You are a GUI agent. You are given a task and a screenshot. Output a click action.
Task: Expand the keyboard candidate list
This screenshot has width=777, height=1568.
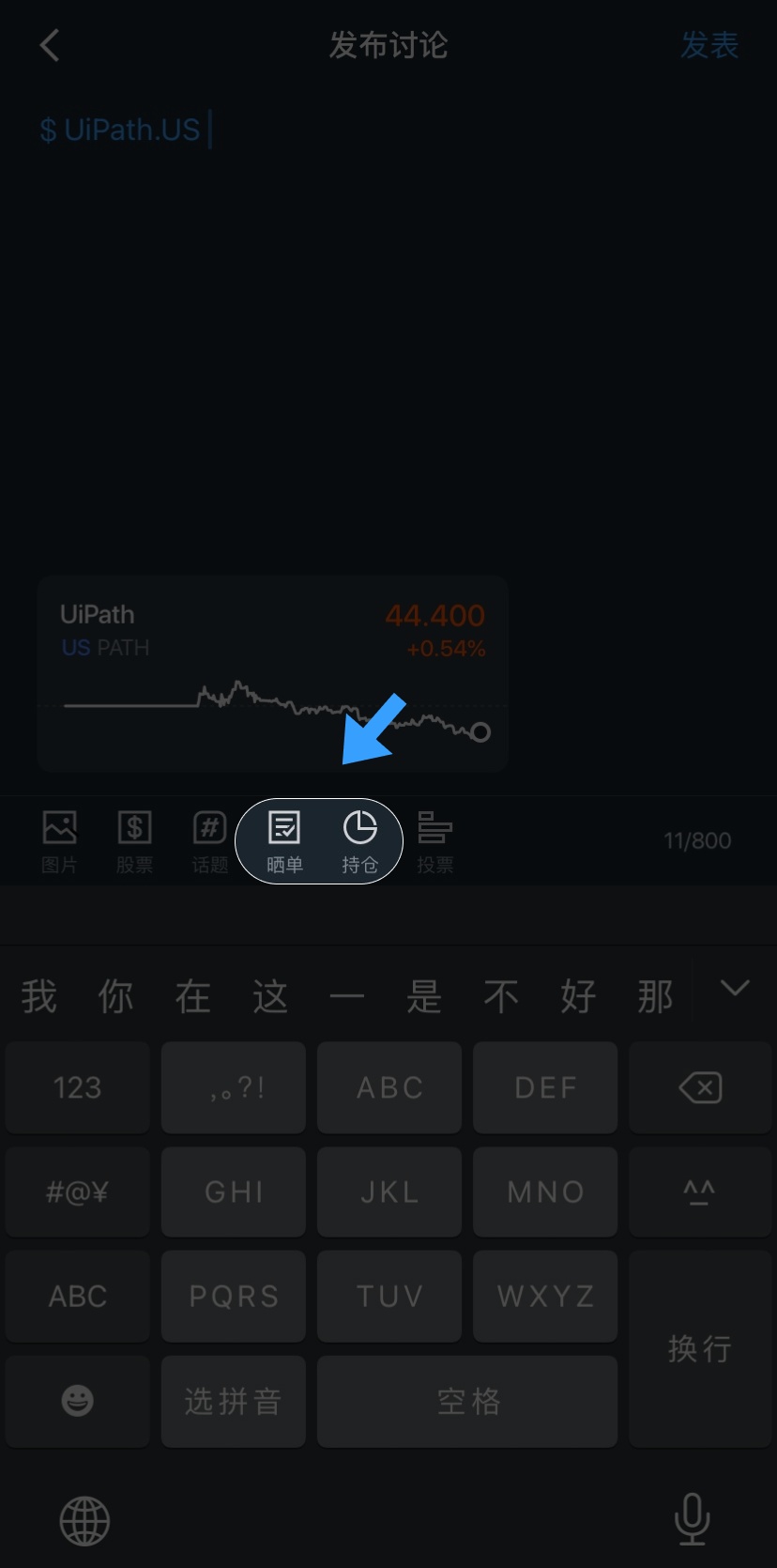tap(735, 988)
